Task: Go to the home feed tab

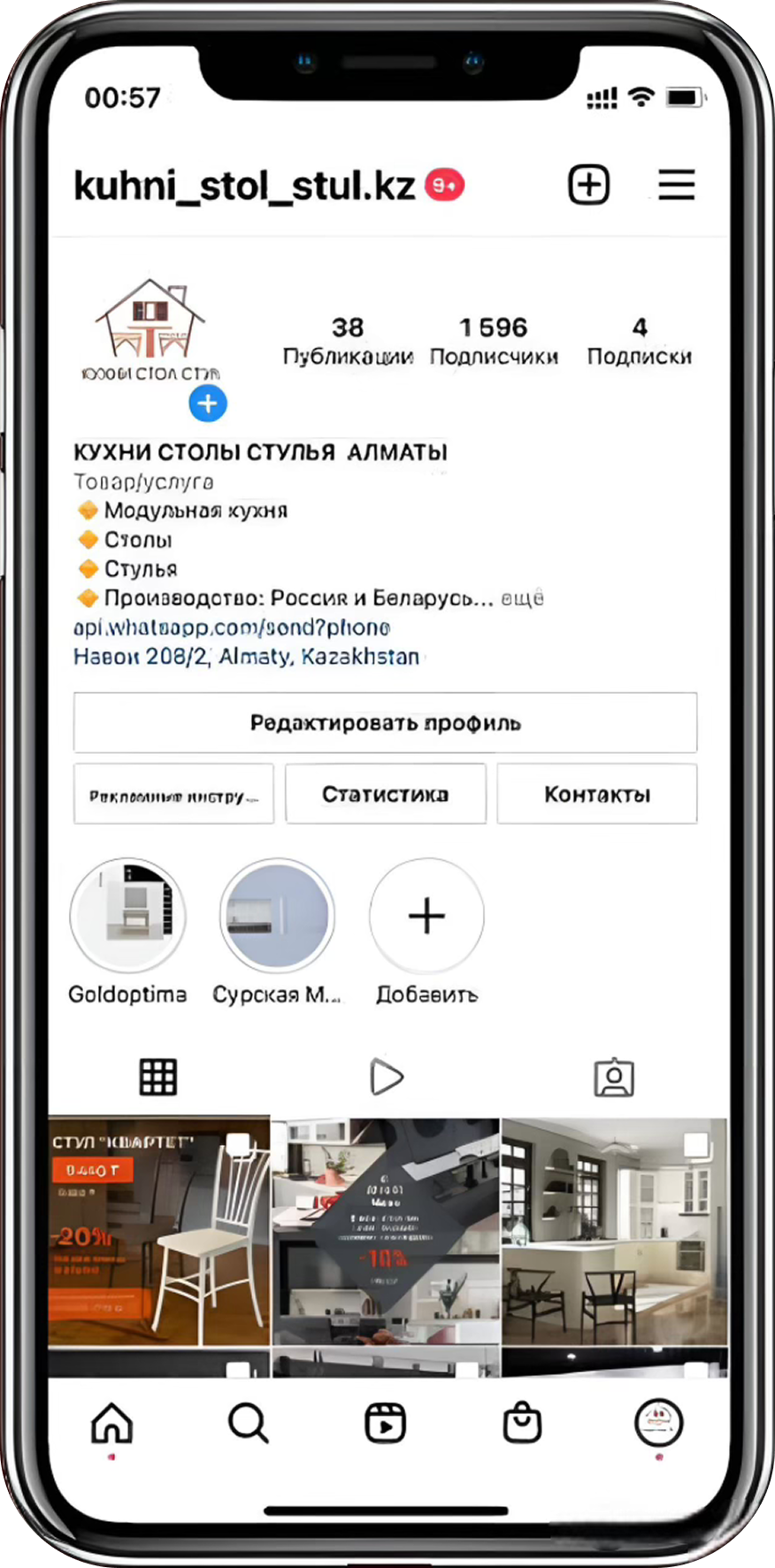Action: (111, 1423)
